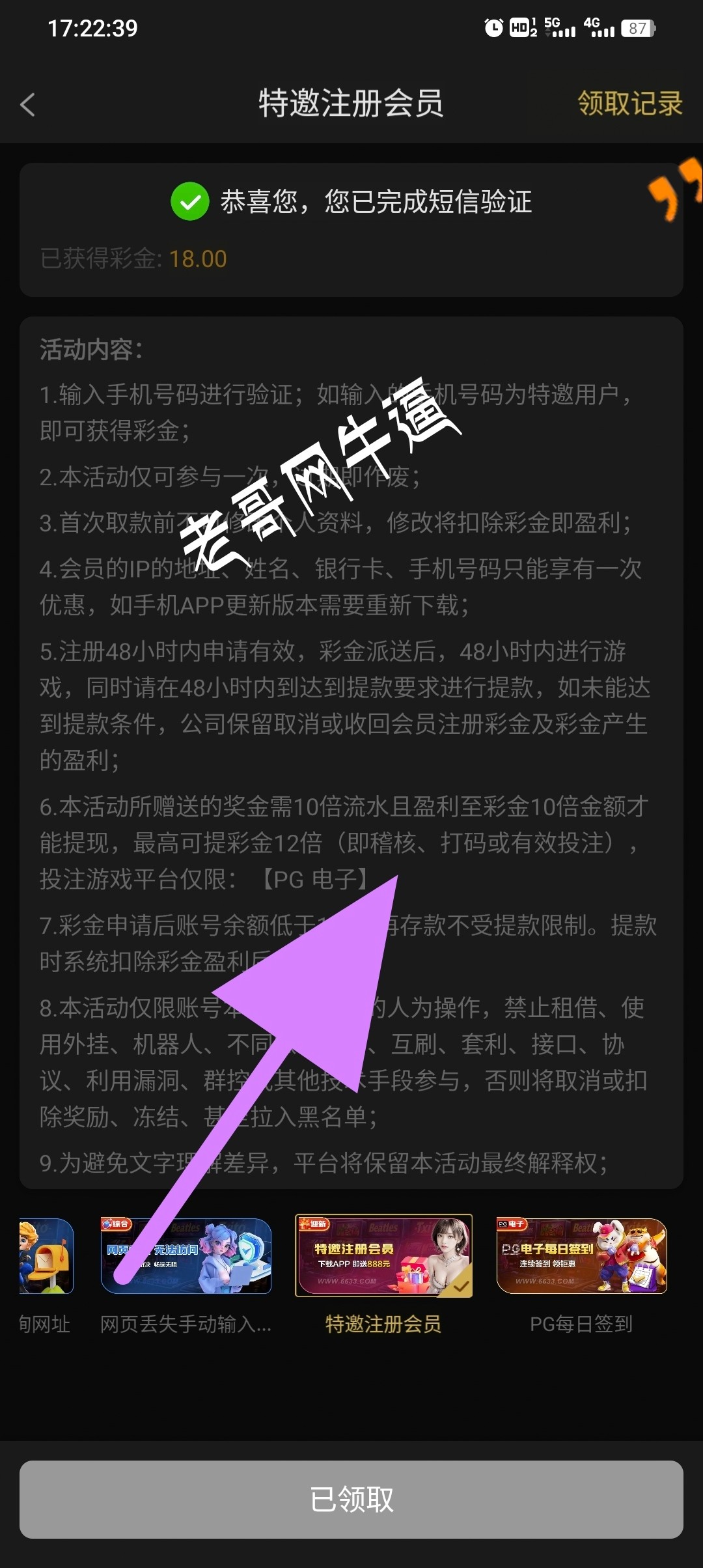
Task: Select the 特邀注册会员 activity card
Action: point(383,1256)
